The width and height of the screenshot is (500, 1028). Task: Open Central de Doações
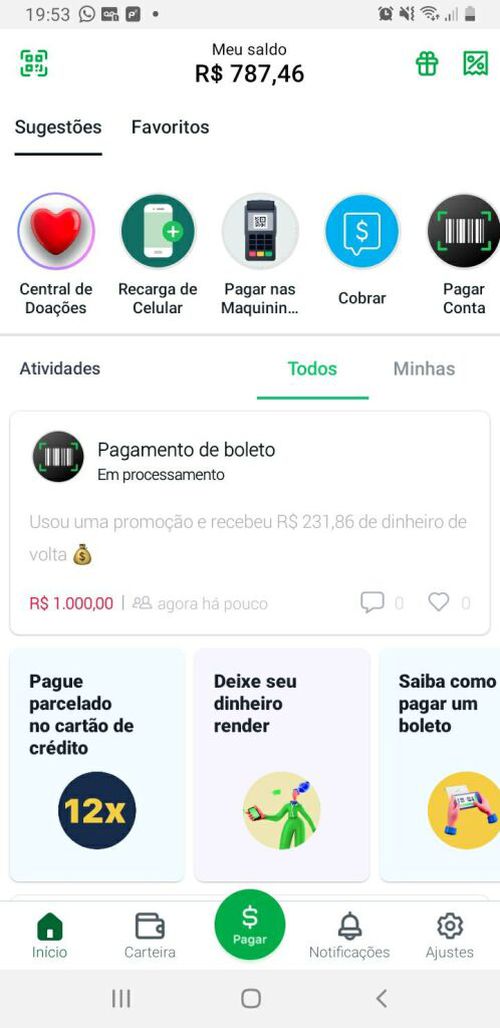[x=56, y=254]
